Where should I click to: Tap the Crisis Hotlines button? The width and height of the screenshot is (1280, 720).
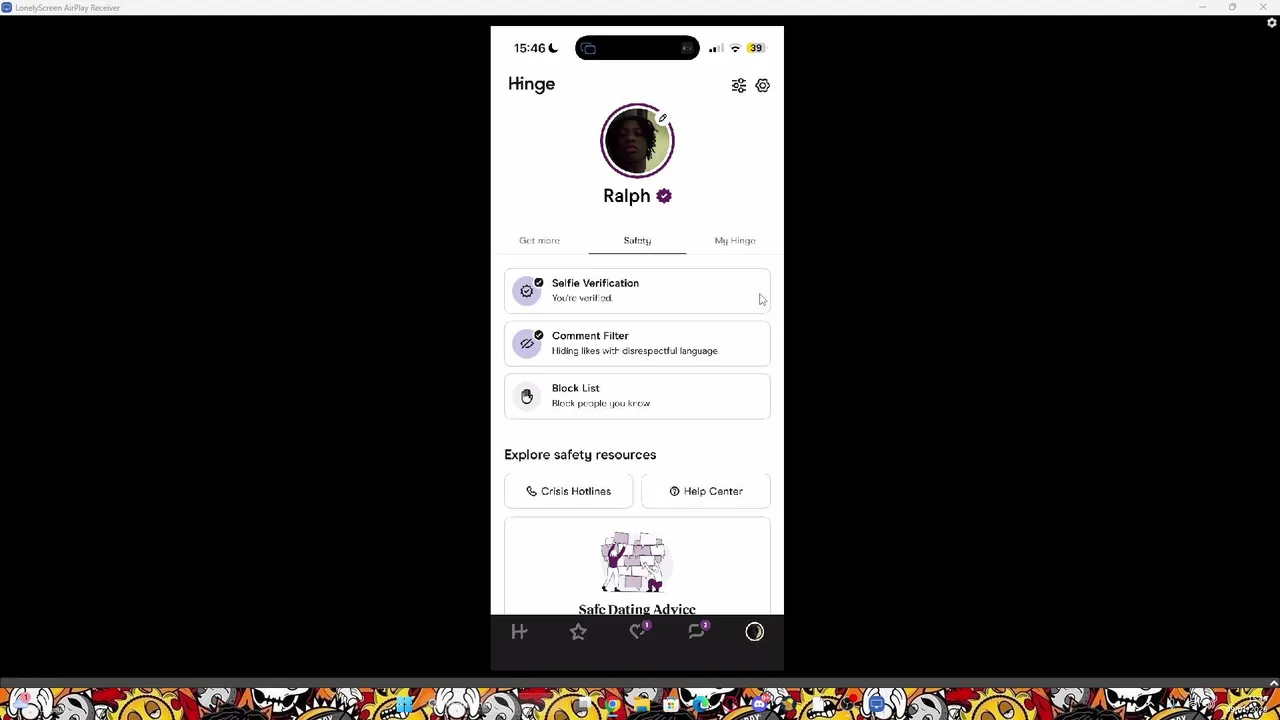click(569, 491)
